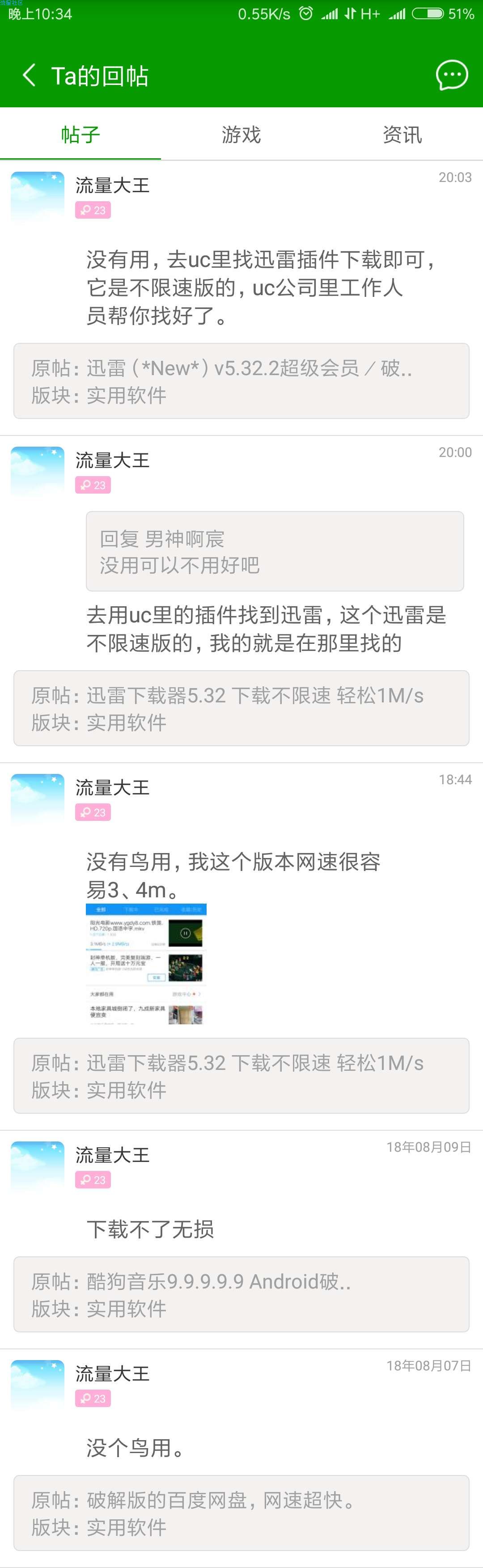
Task: View the screenshot image in the 18:44 reply
Action: click(146, 964)
